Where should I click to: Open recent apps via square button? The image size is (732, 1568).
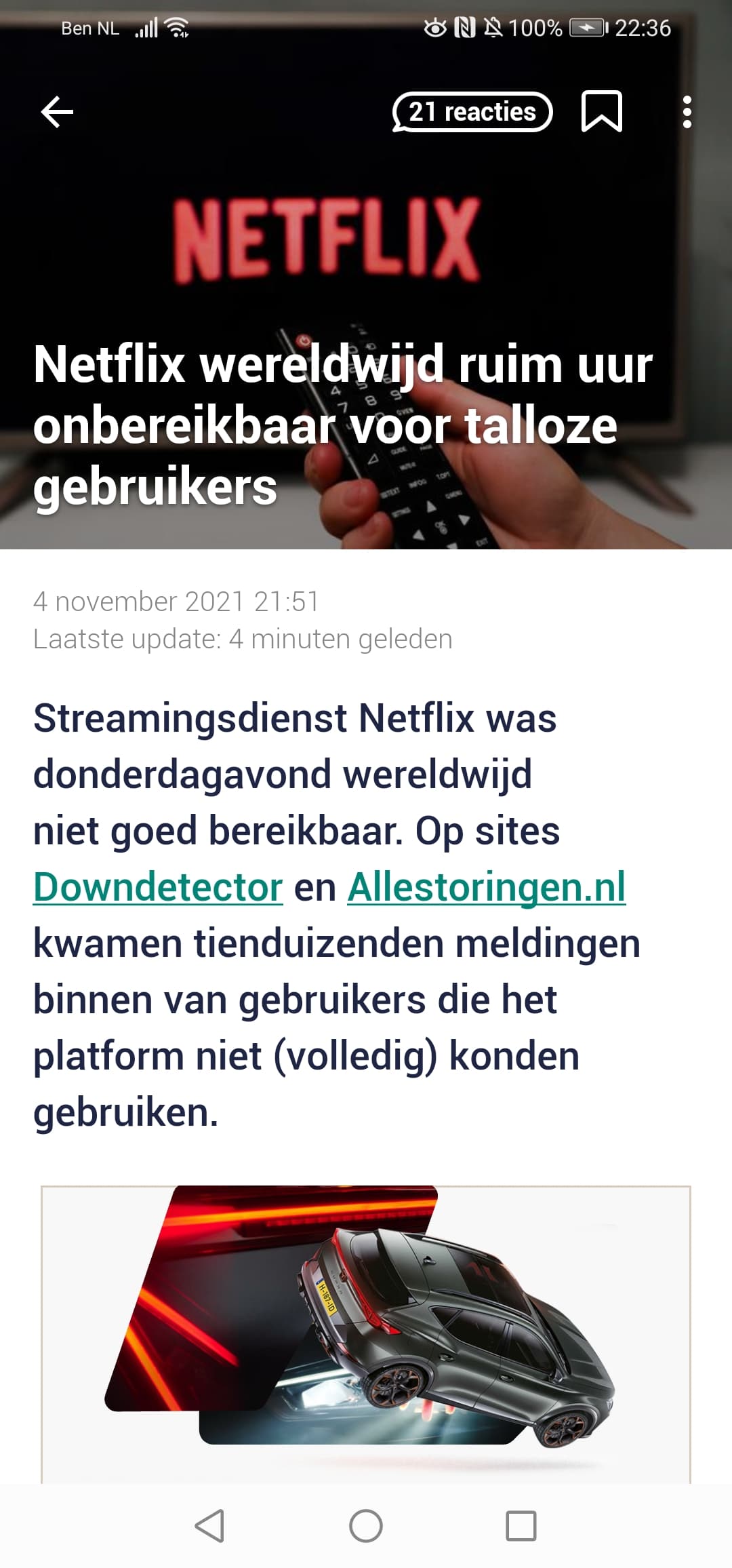coord(521,1526)
